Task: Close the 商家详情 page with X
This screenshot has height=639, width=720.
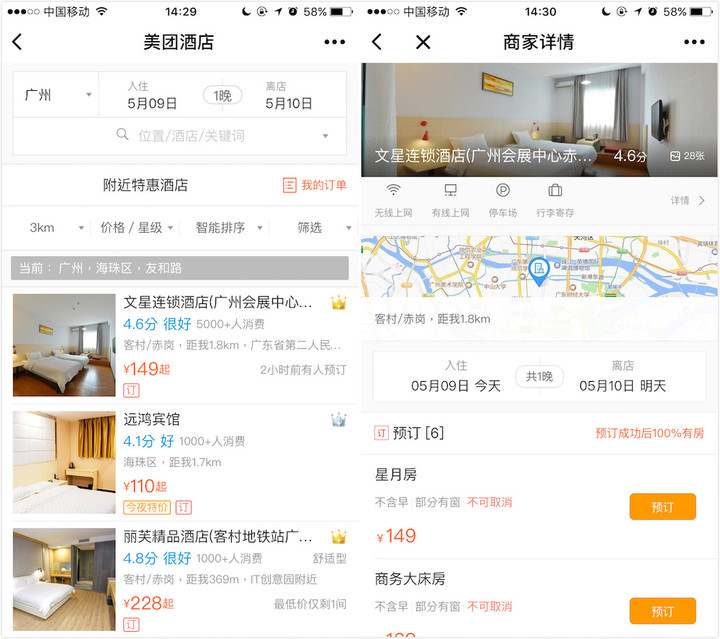Action: (423, 42)
